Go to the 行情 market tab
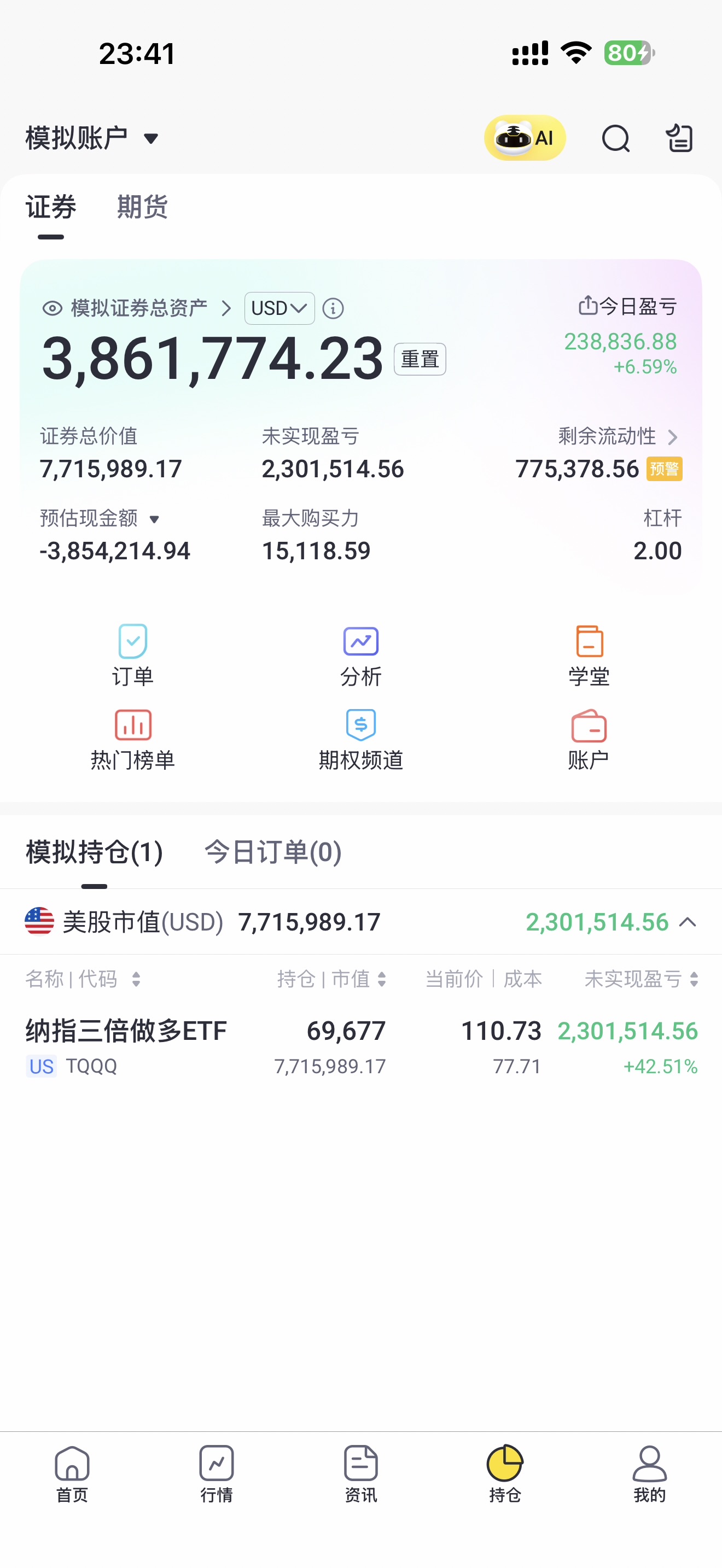Viewport: 722px width, 1568px height. click(x=217, y=1473)
